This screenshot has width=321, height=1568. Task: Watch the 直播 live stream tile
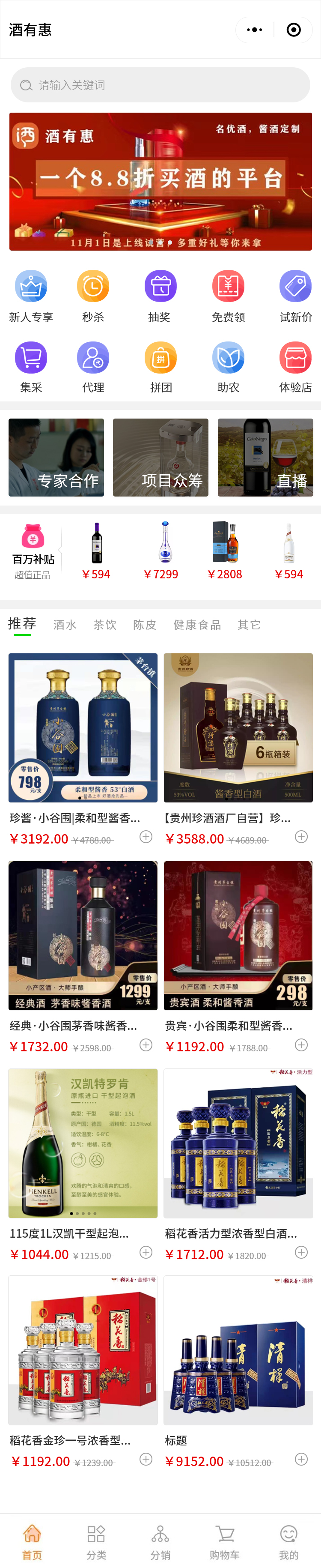click(265, 457)
